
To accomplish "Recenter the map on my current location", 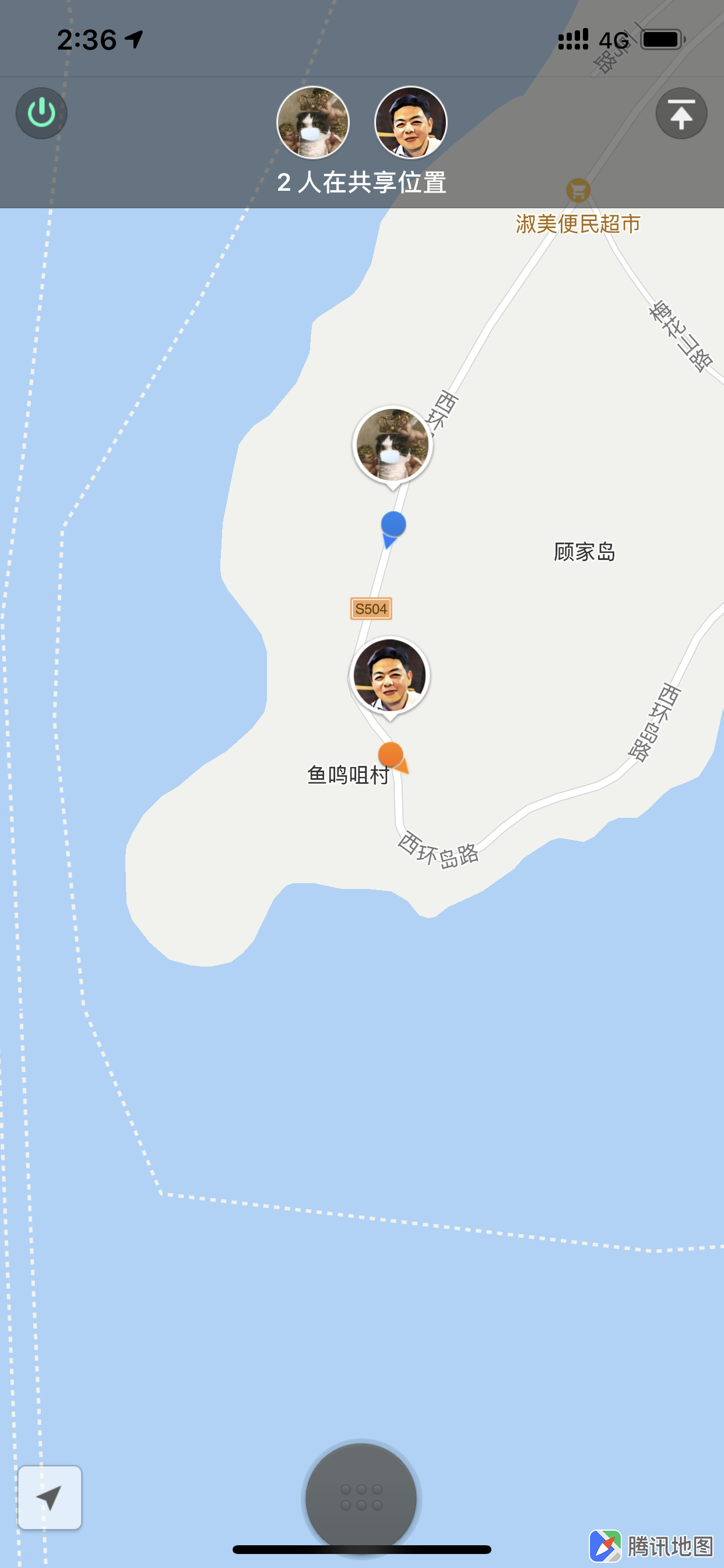I will [50, 1497].
